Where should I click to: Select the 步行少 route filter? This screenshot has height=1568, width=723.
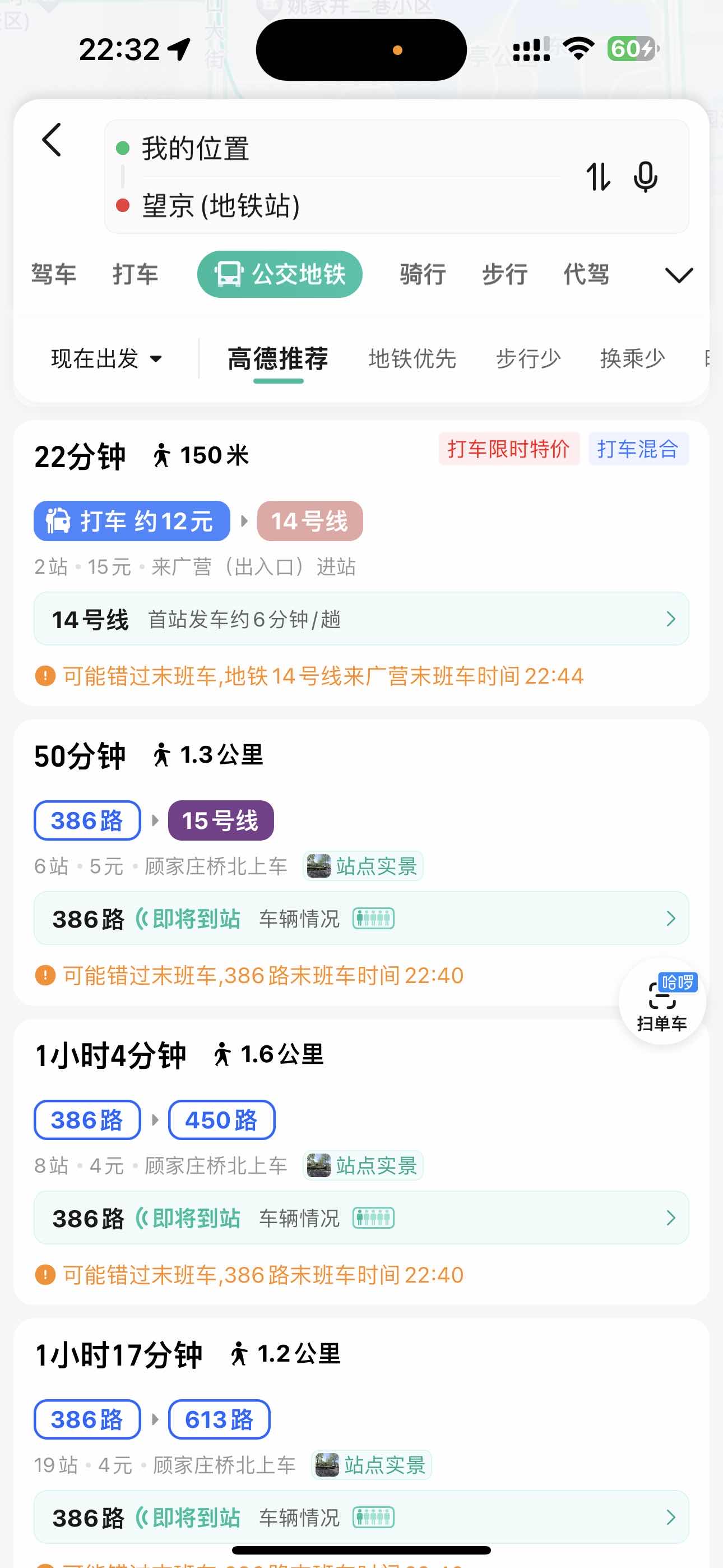coord(527,358)
